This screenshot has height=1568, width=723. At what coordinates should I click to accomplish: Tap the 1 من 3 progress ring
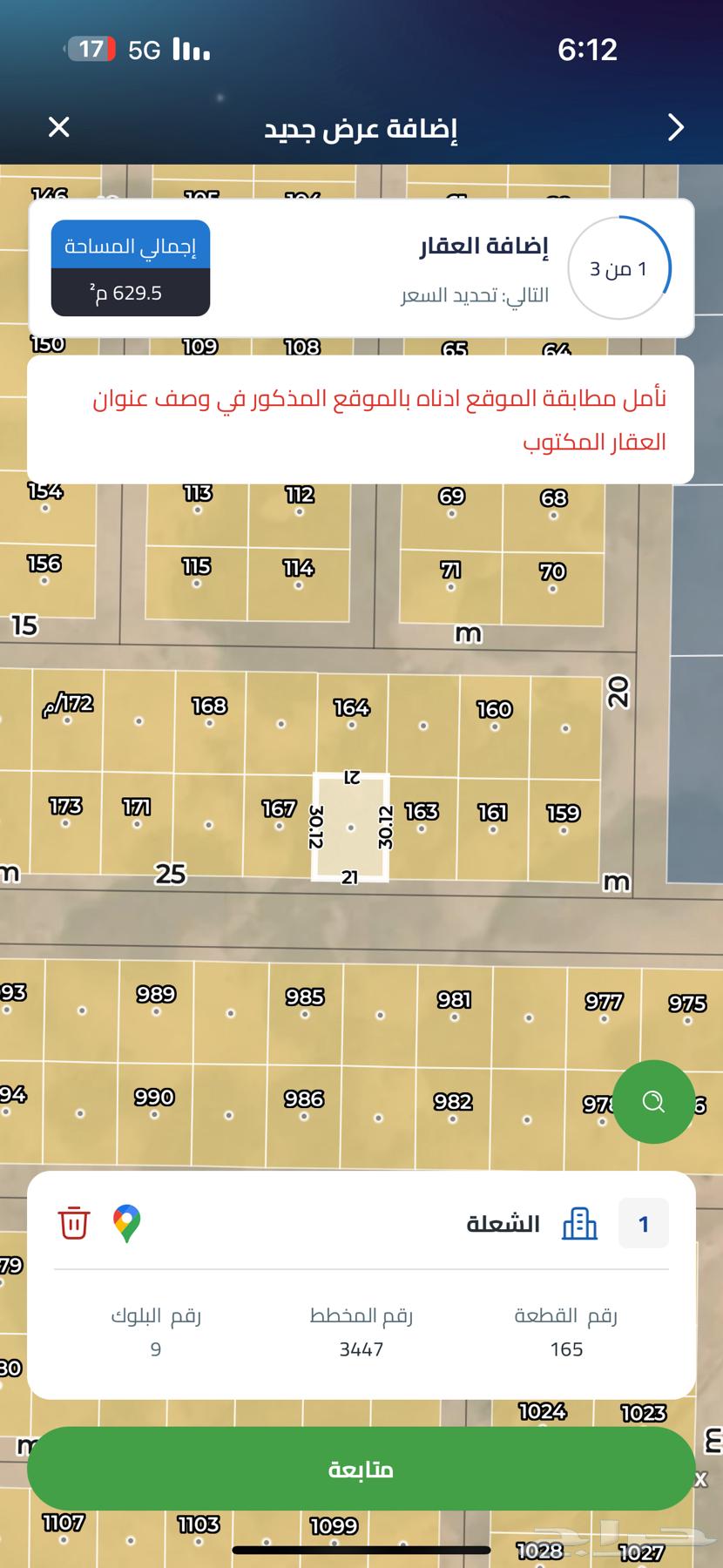pyautogui.click(x=618, y=268)
